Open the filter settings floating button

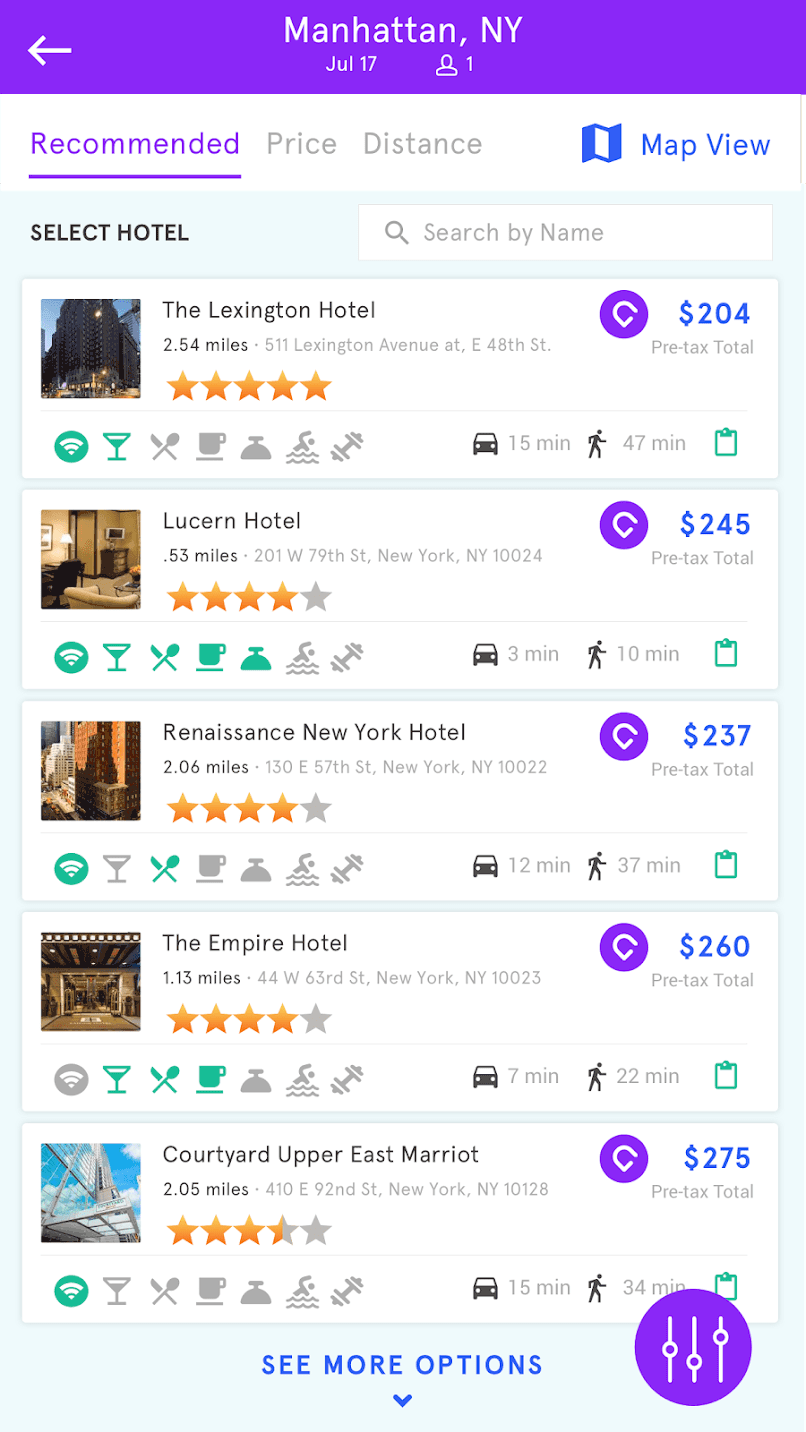coord(693,1347)
